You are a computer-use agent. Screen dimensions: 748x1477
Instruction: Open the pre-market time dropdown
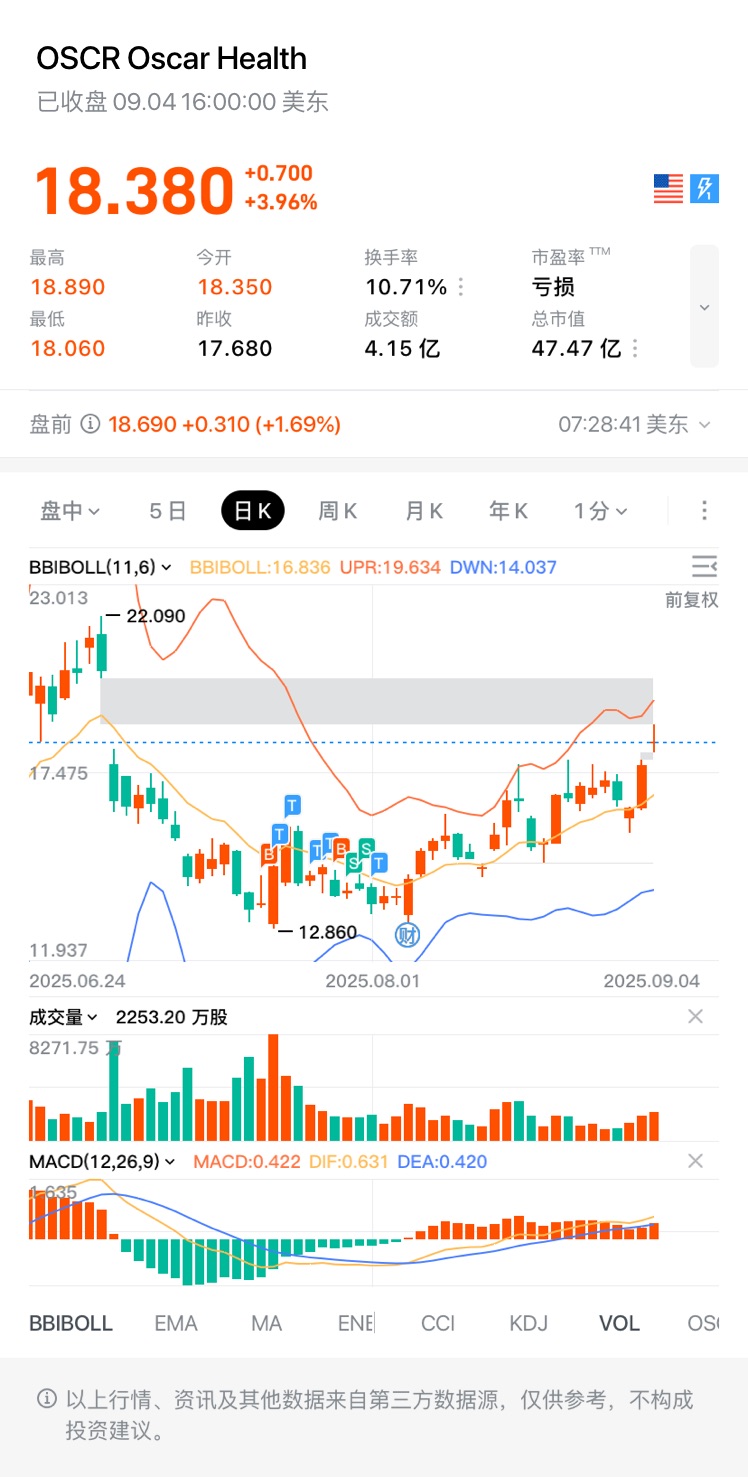[635, 424]
